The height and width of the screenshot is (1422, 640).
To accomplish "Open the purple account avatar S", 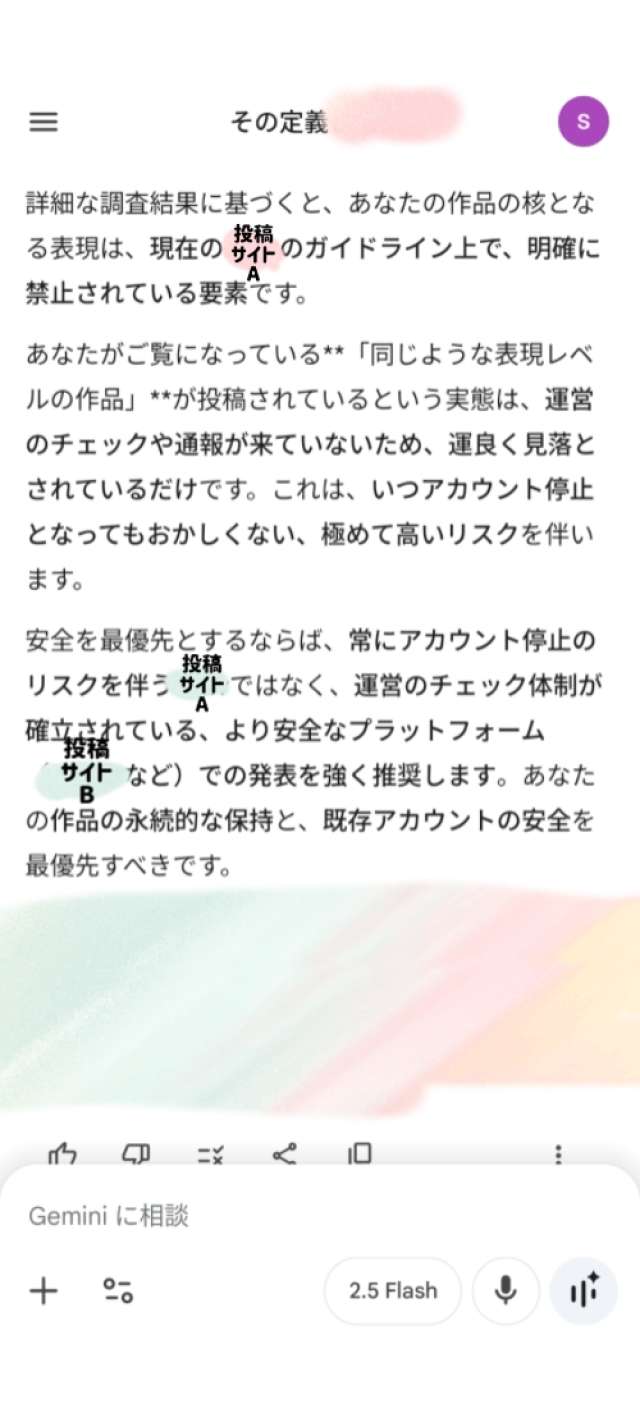I will tap(583, 122).
